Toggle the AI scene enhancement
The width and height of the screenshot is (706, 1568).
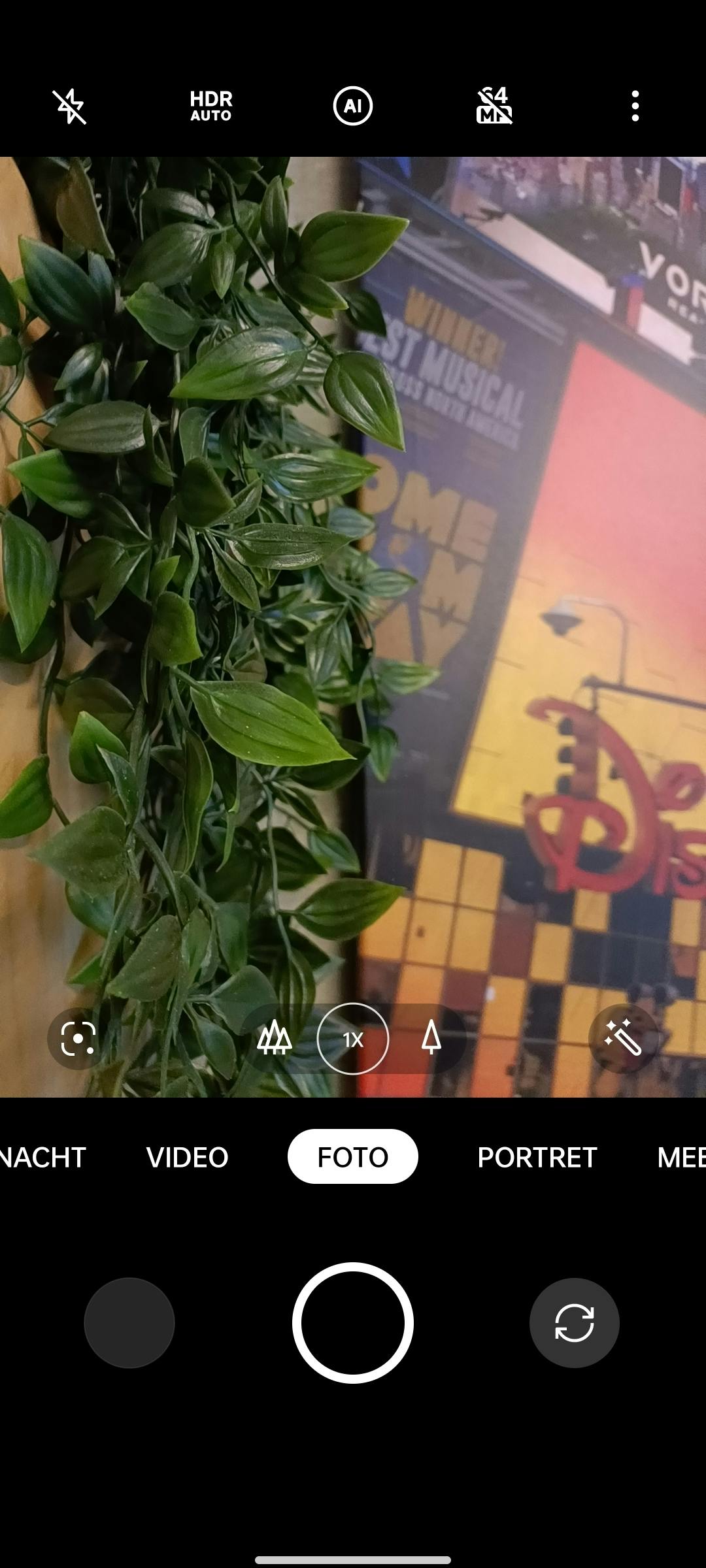[x=353, y=106]
